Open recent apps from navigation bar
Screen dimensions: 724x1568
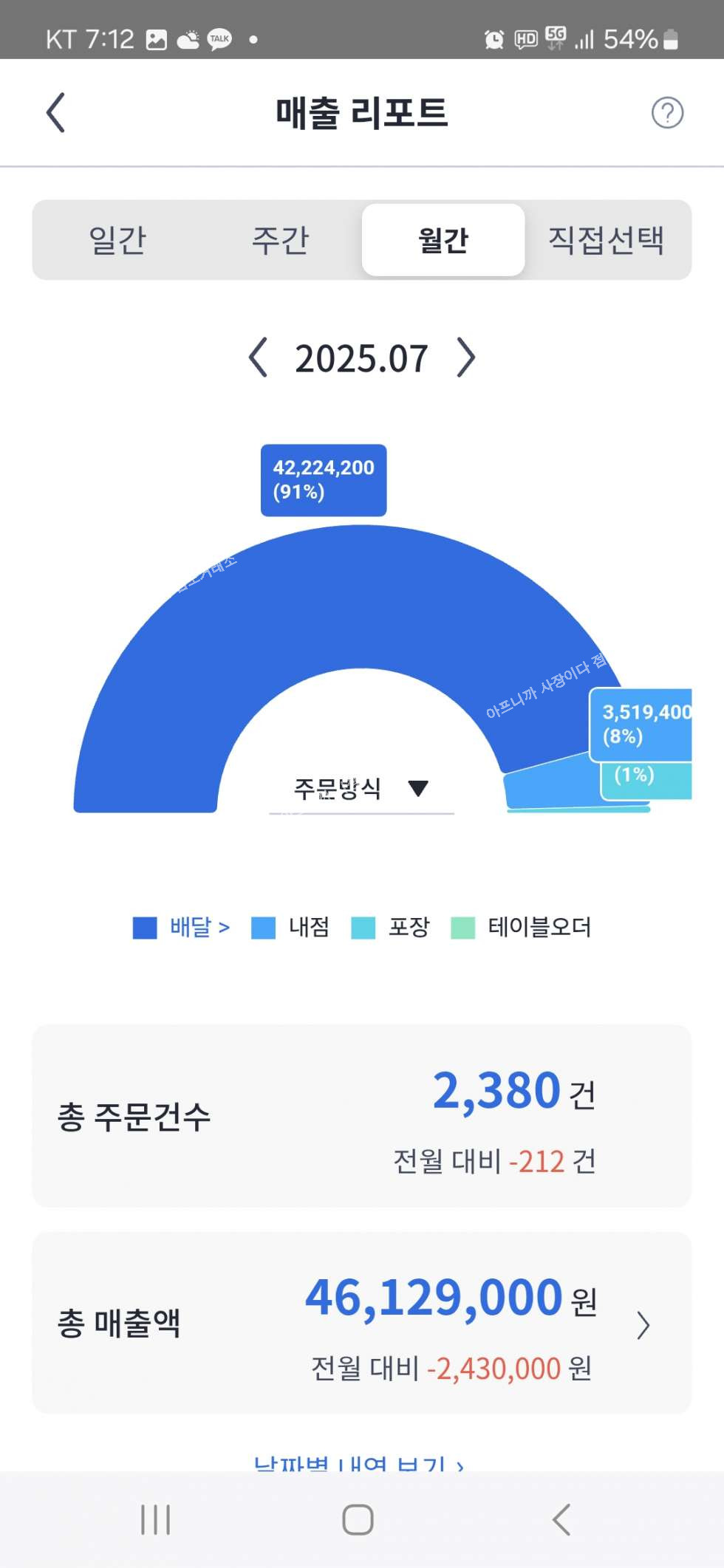click(156, 1520)
